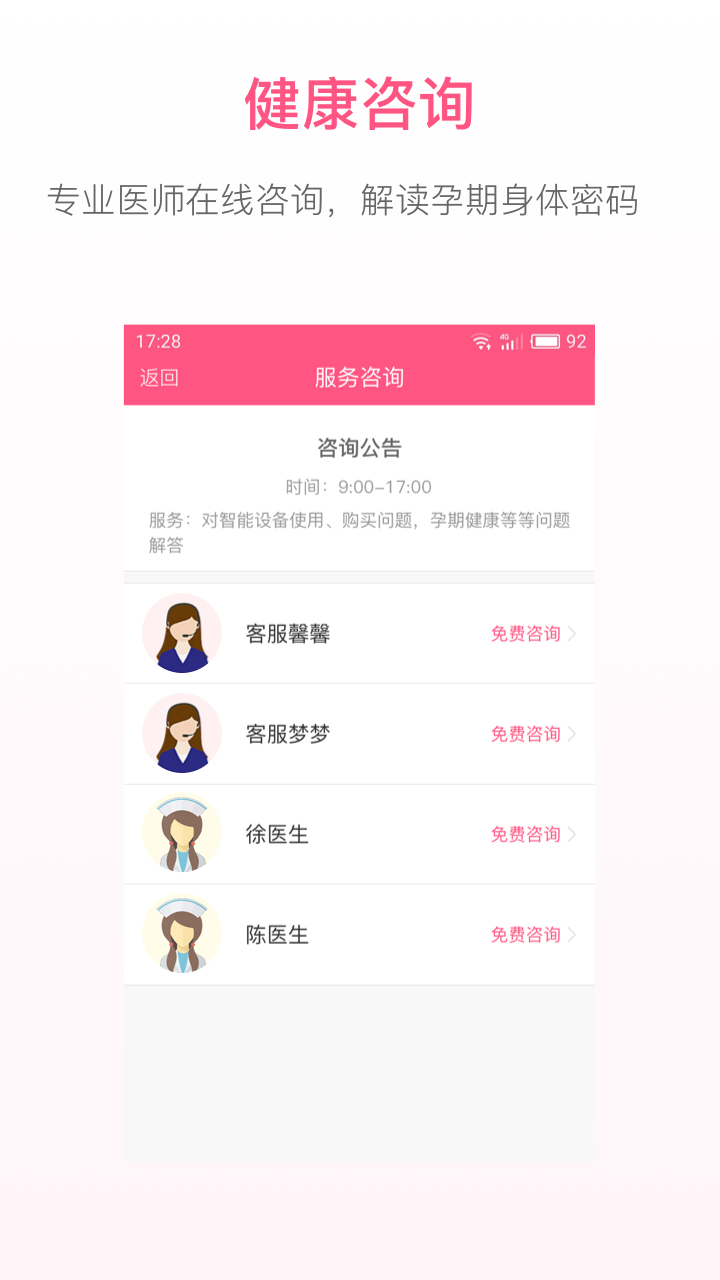Screen dimensions: 720x1280
Task: Open 徐医生's avatar photo
Action: coord(181,835)
